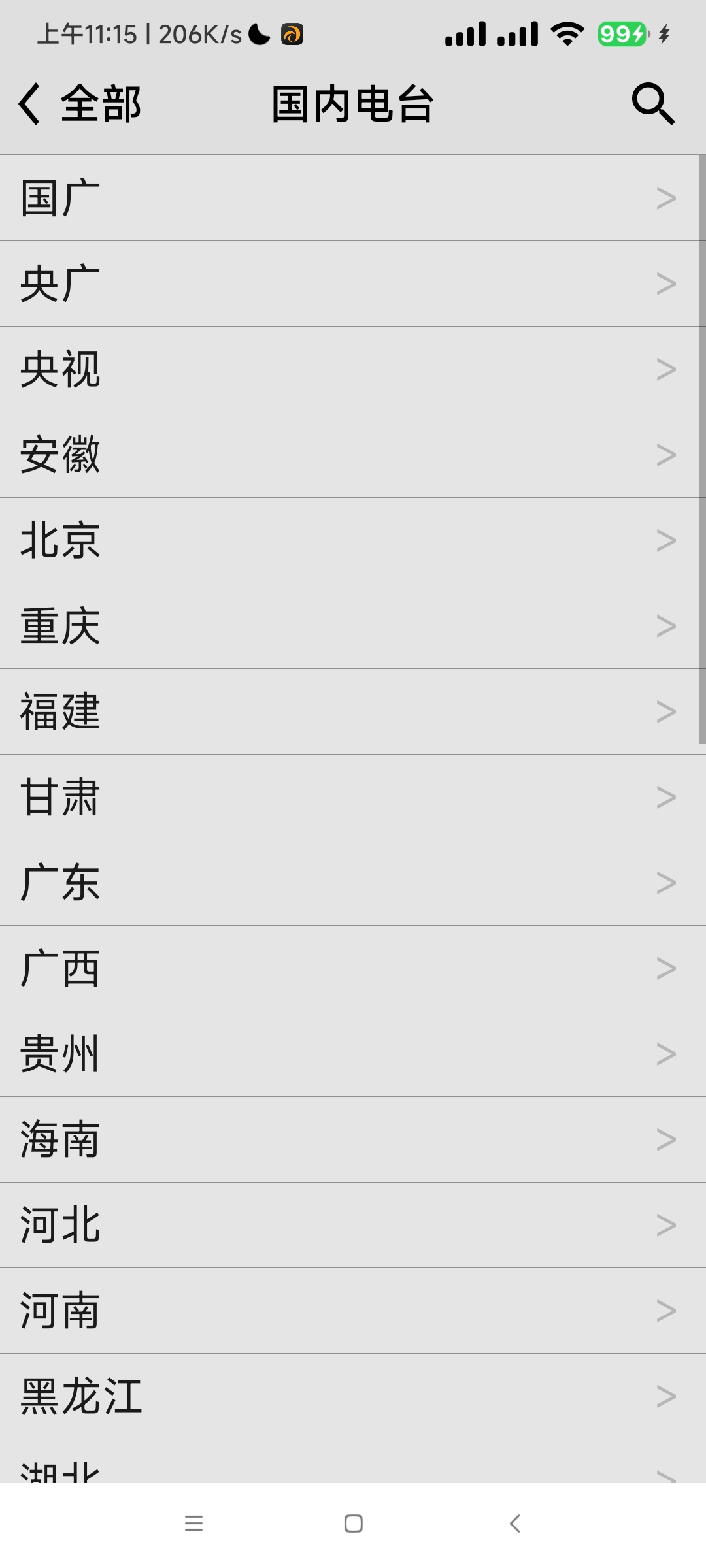Image resolution: width=706 pixels, height=1568 pixels.
Task: Open the recent apps menu button
Action: pos(193,1524)
